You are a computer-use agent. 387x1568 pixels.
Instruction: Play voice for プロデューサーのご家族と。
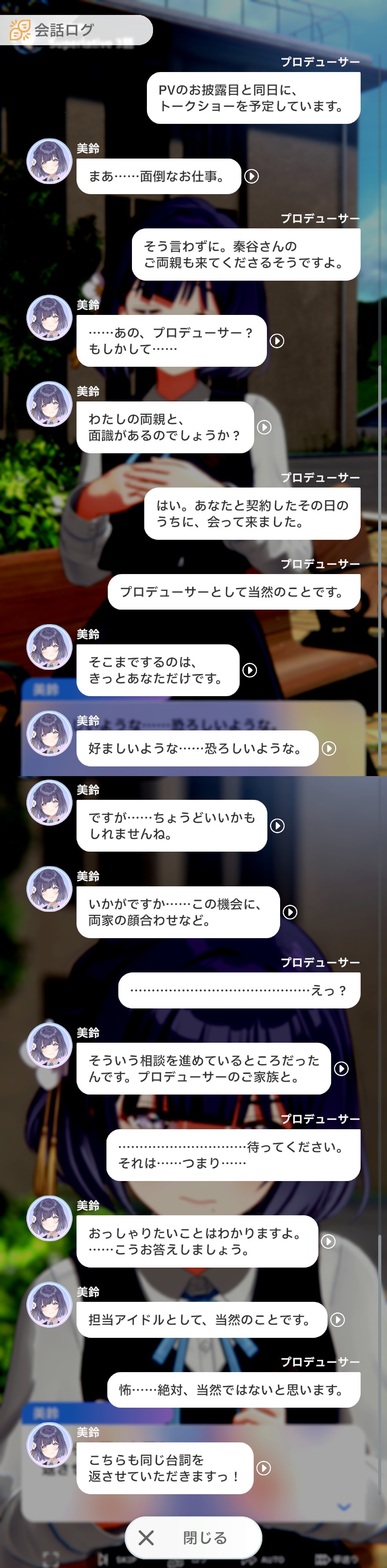(x=341, y=1068)
